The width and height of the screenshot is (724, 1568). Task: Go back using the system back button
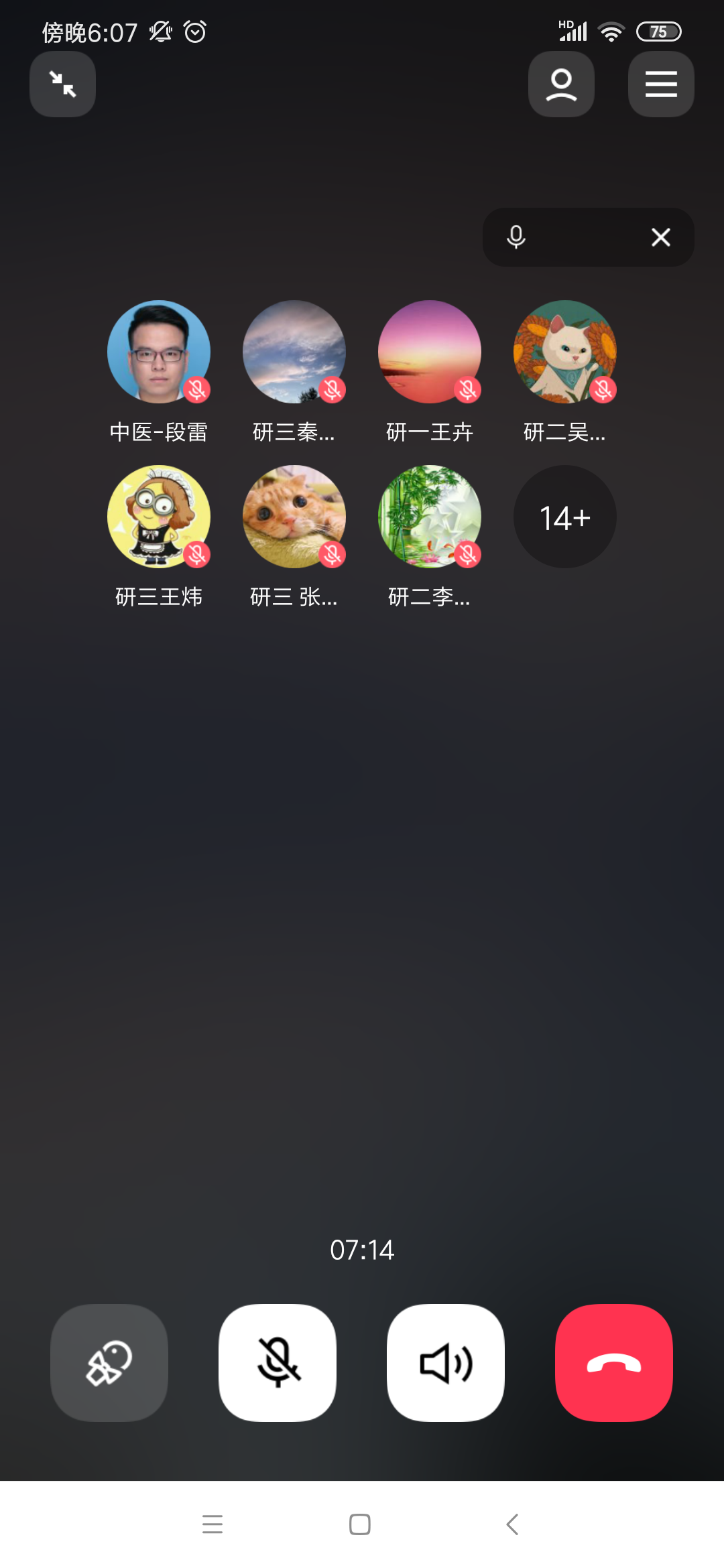(512, 1524)
